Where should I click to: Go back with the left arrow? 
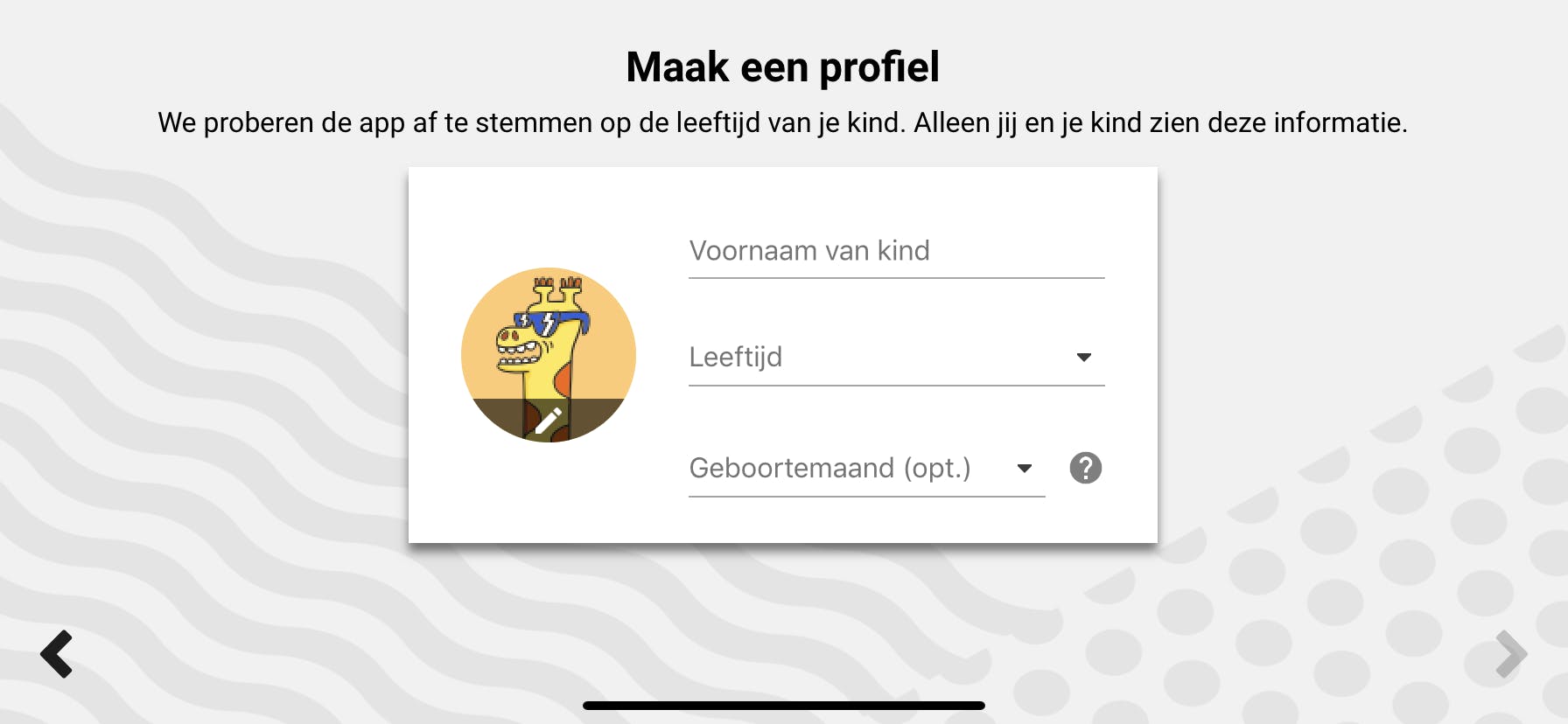(x=57, y=654)
